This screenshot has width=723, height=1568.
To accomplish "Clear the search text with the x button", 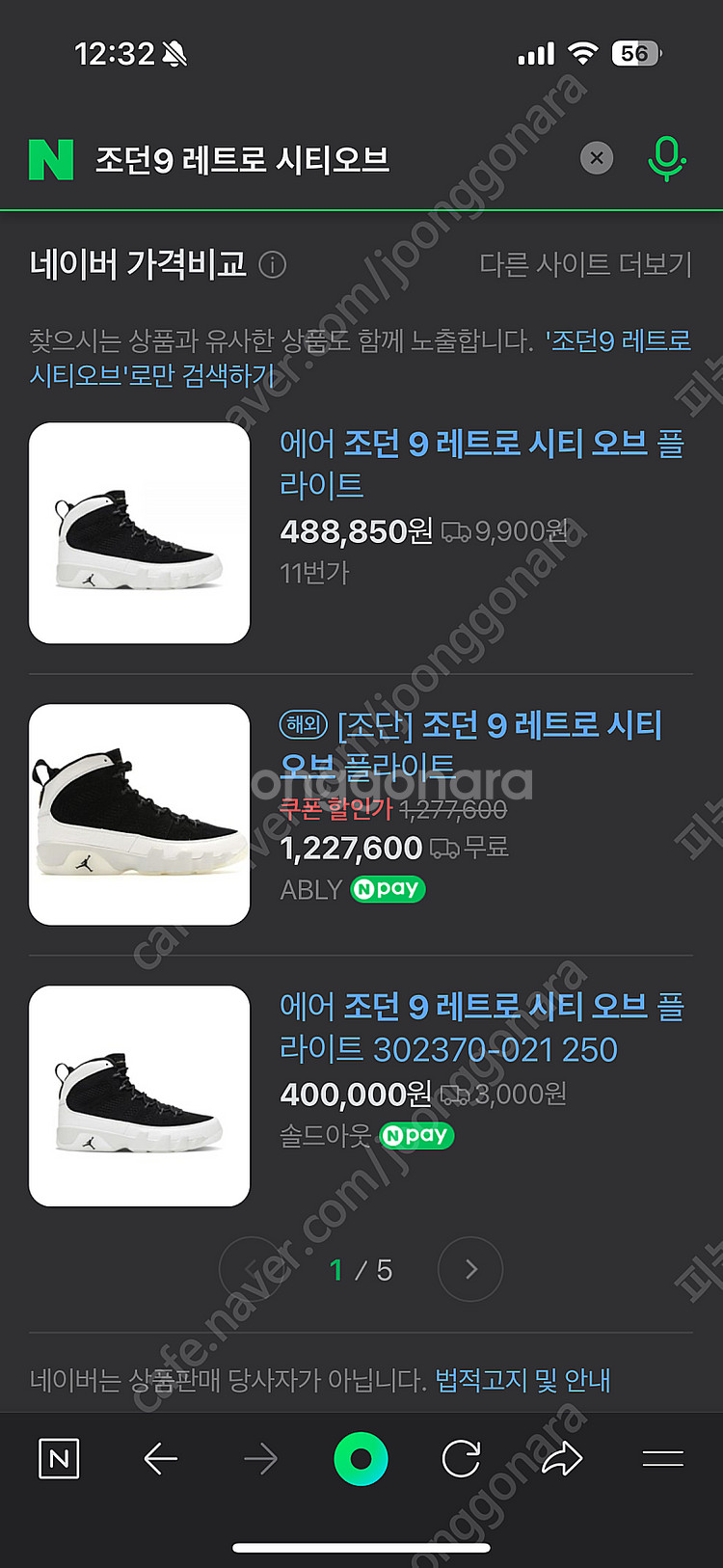I will click(596, 158).
